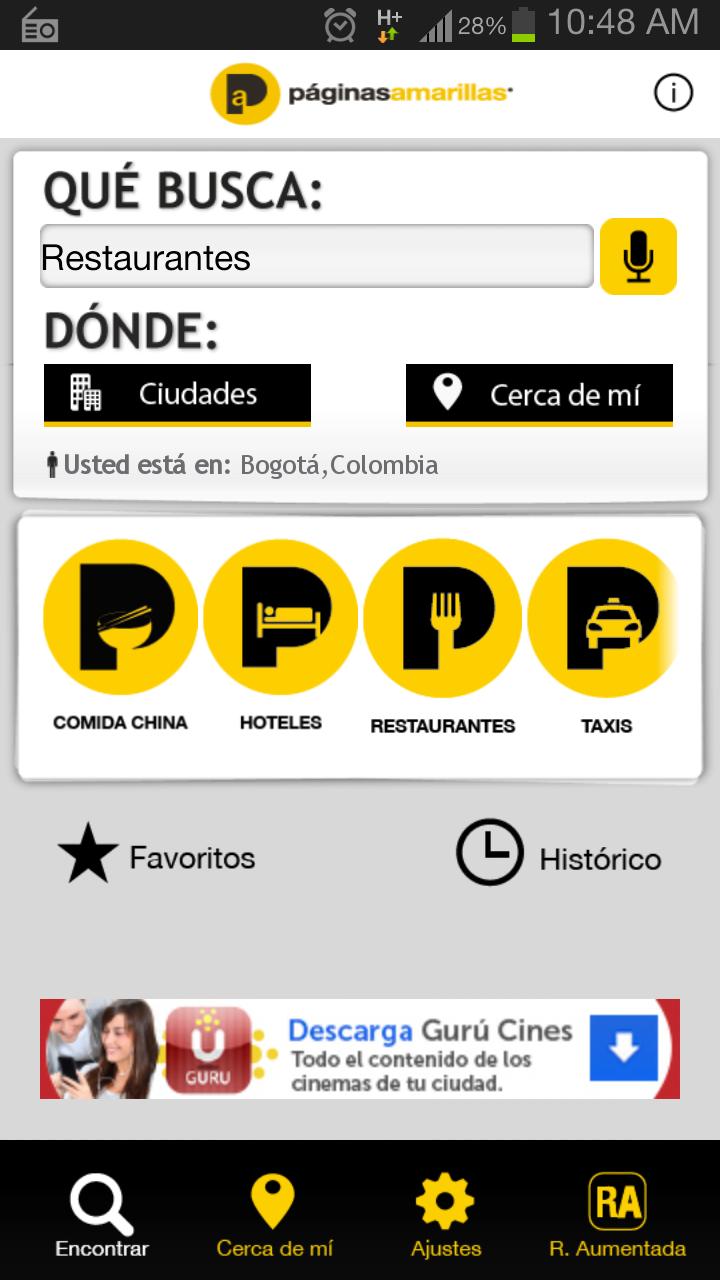Open the Favoritos star icon
The image size is (720, 1280).
pos(90,855)
